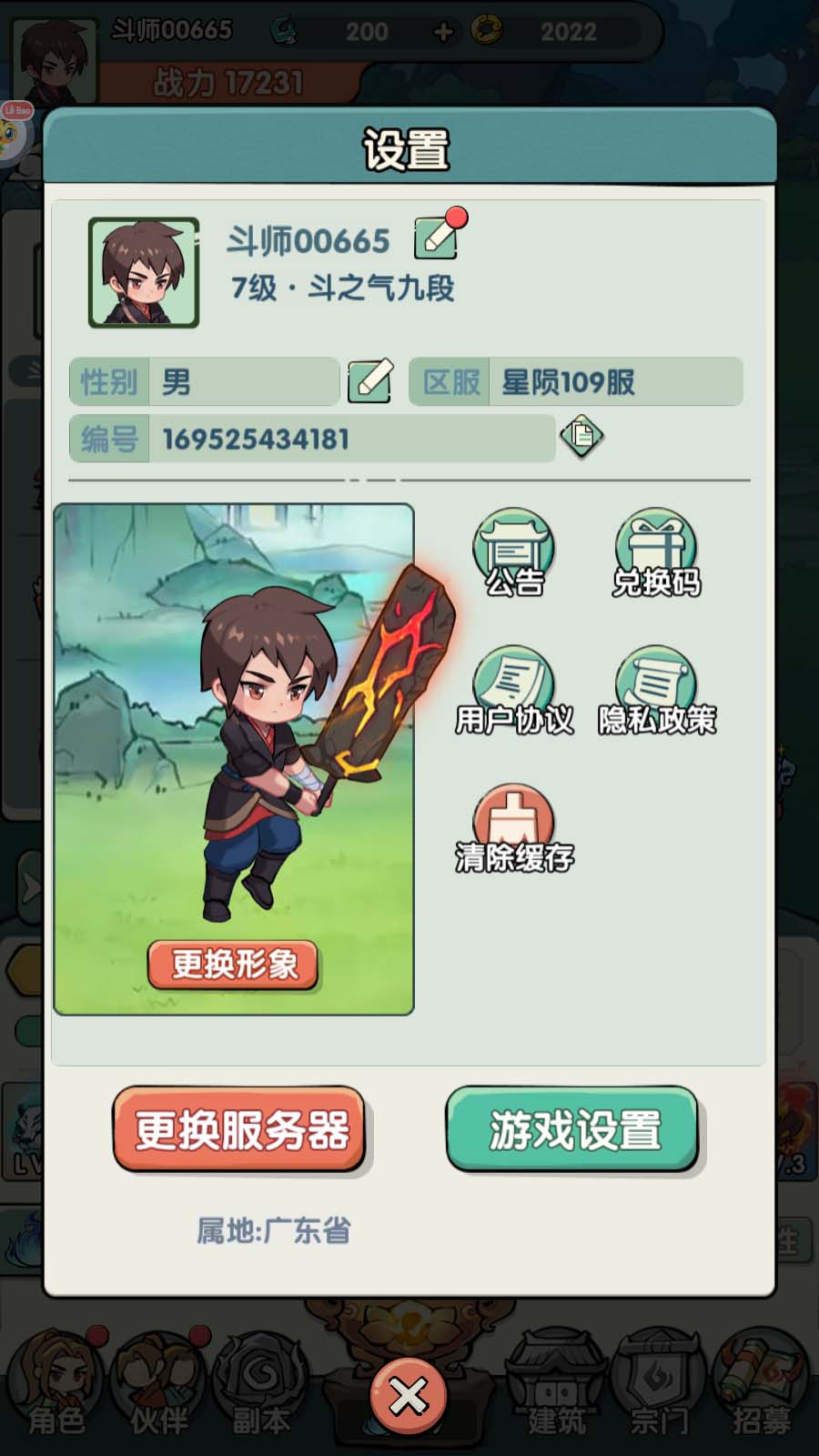The height and width of the screenshot is (1456, 819).
Task: Edit the nickname 斗师00665
Action: click(x=438, y=238)
